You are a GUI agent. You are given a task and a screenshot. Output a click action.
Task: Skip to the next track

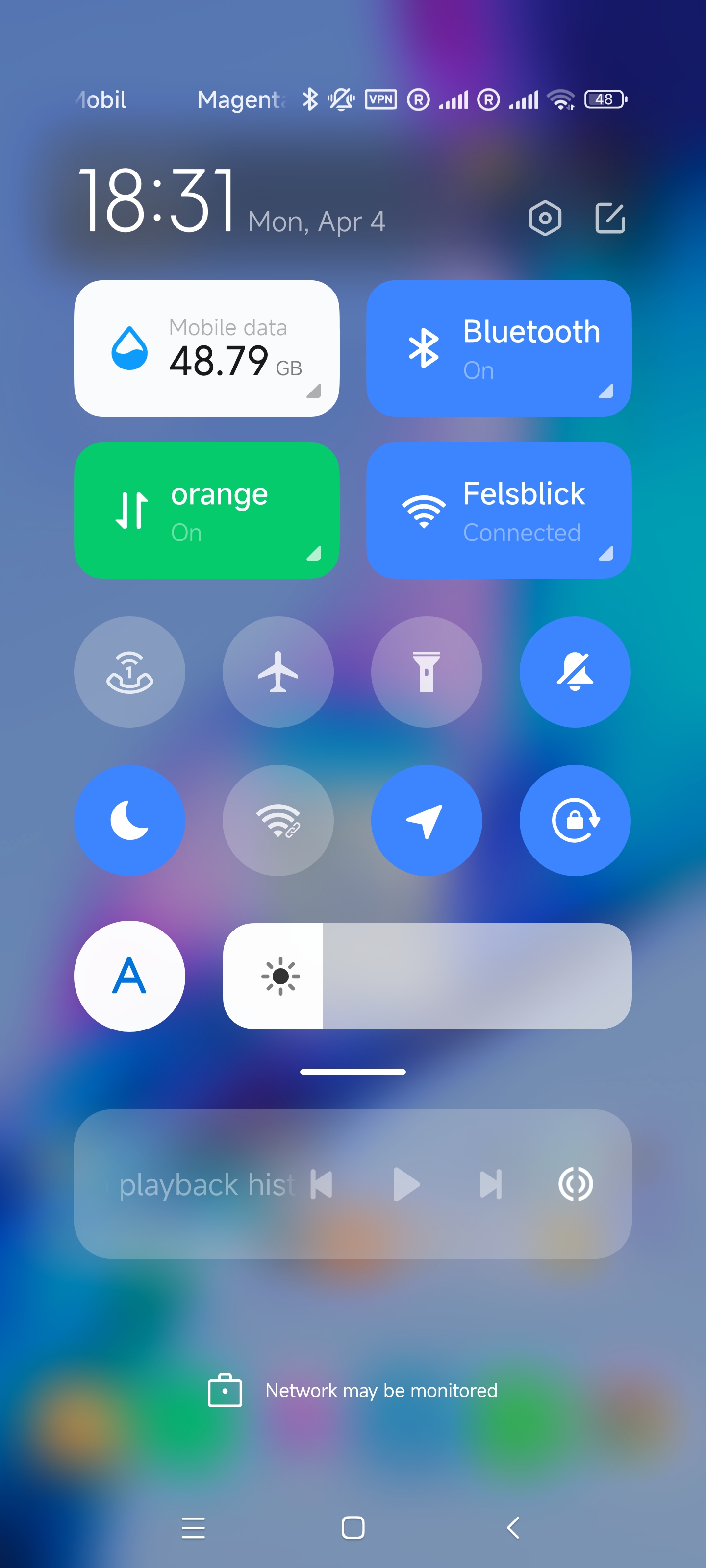(491, 1184)
